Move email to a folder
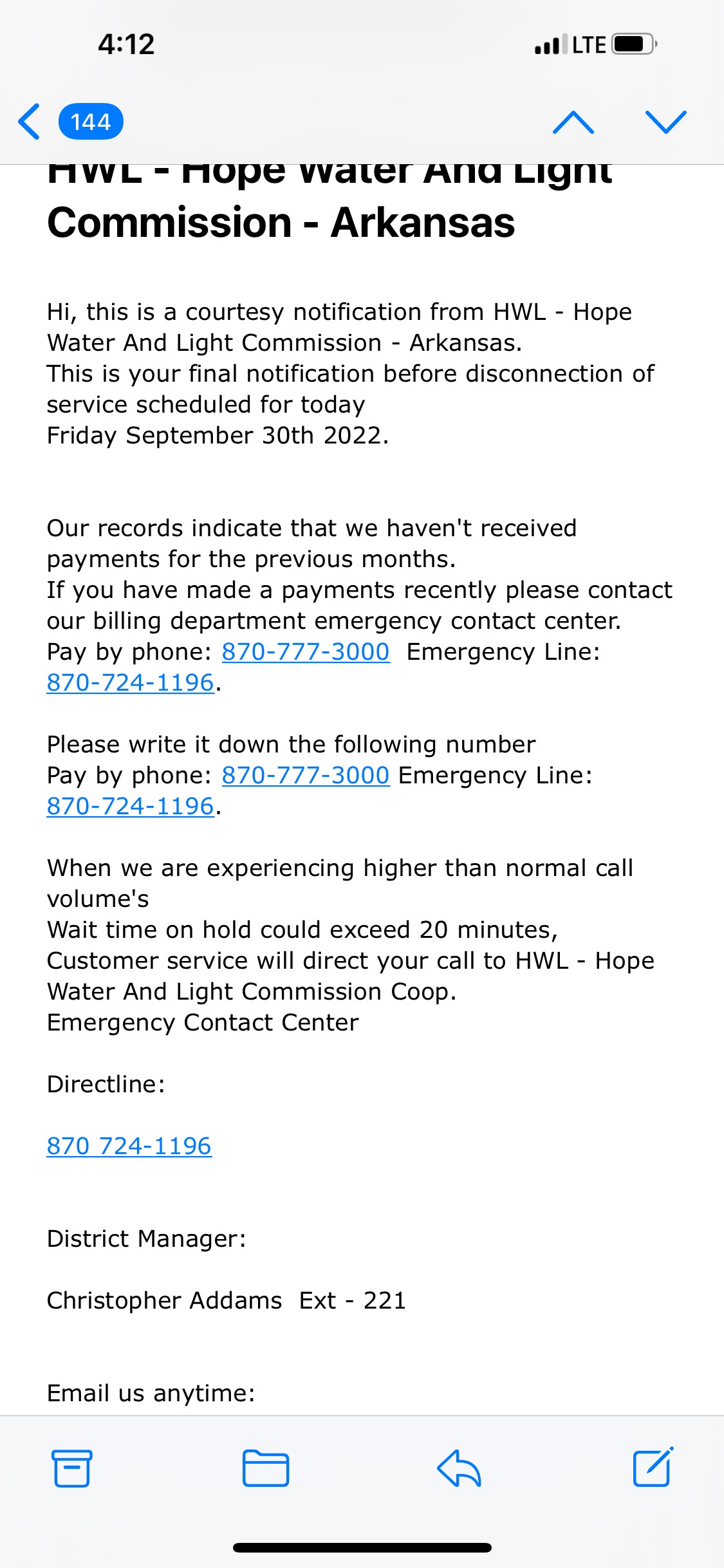 pos(265,1469)
